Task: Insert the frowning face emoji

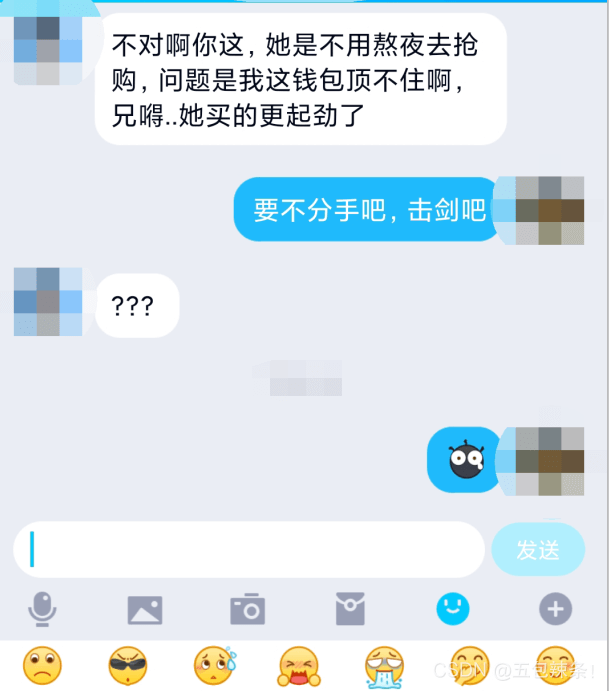Action: [42, 665]
